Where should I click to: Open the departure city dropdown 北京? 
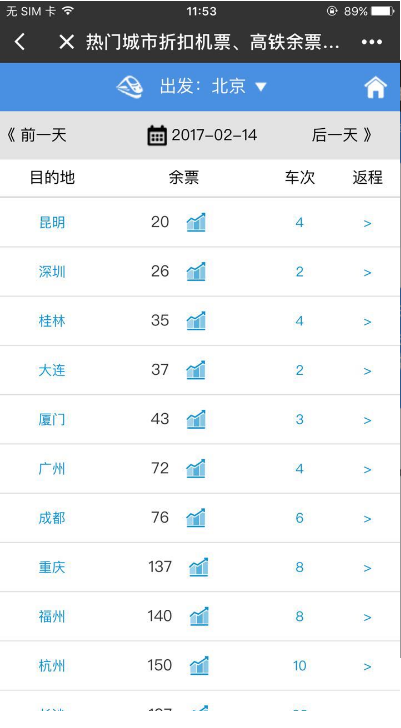pos(213,86)
